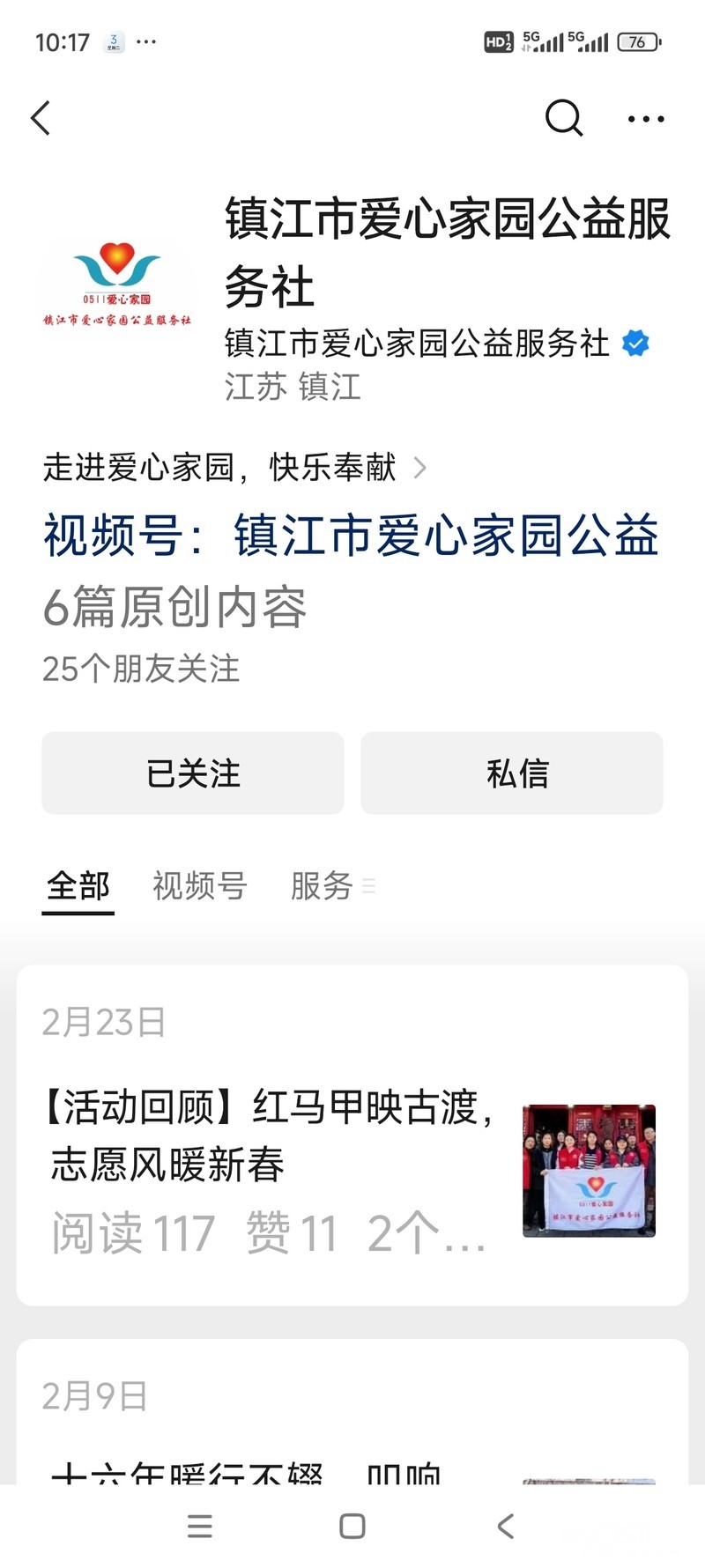The width and height of the screenshot is (705, 1568).
Task: Open the 视频号 镇江市爱心家园公益 link
Action: tap(352, 535)
